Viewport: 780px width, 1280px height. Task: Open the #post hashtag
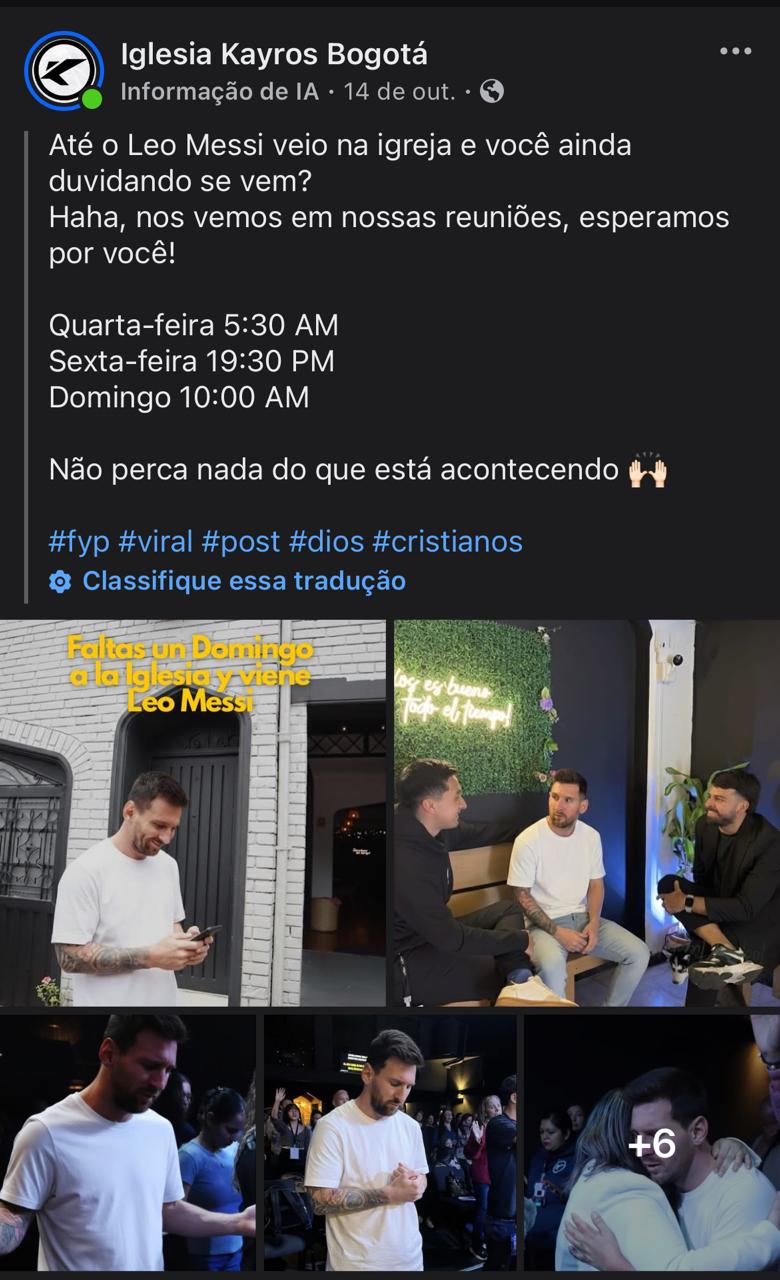[241, 542]
